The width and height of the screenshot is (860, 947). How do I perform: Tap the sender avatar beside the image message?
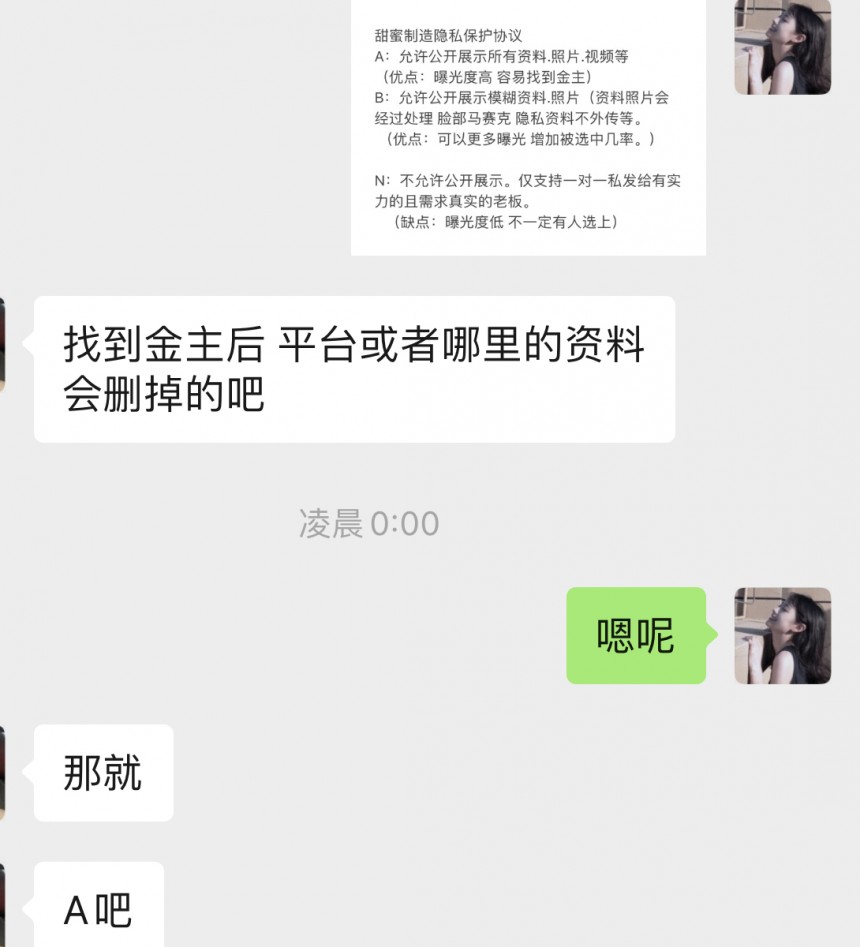[x=782, y=47]
